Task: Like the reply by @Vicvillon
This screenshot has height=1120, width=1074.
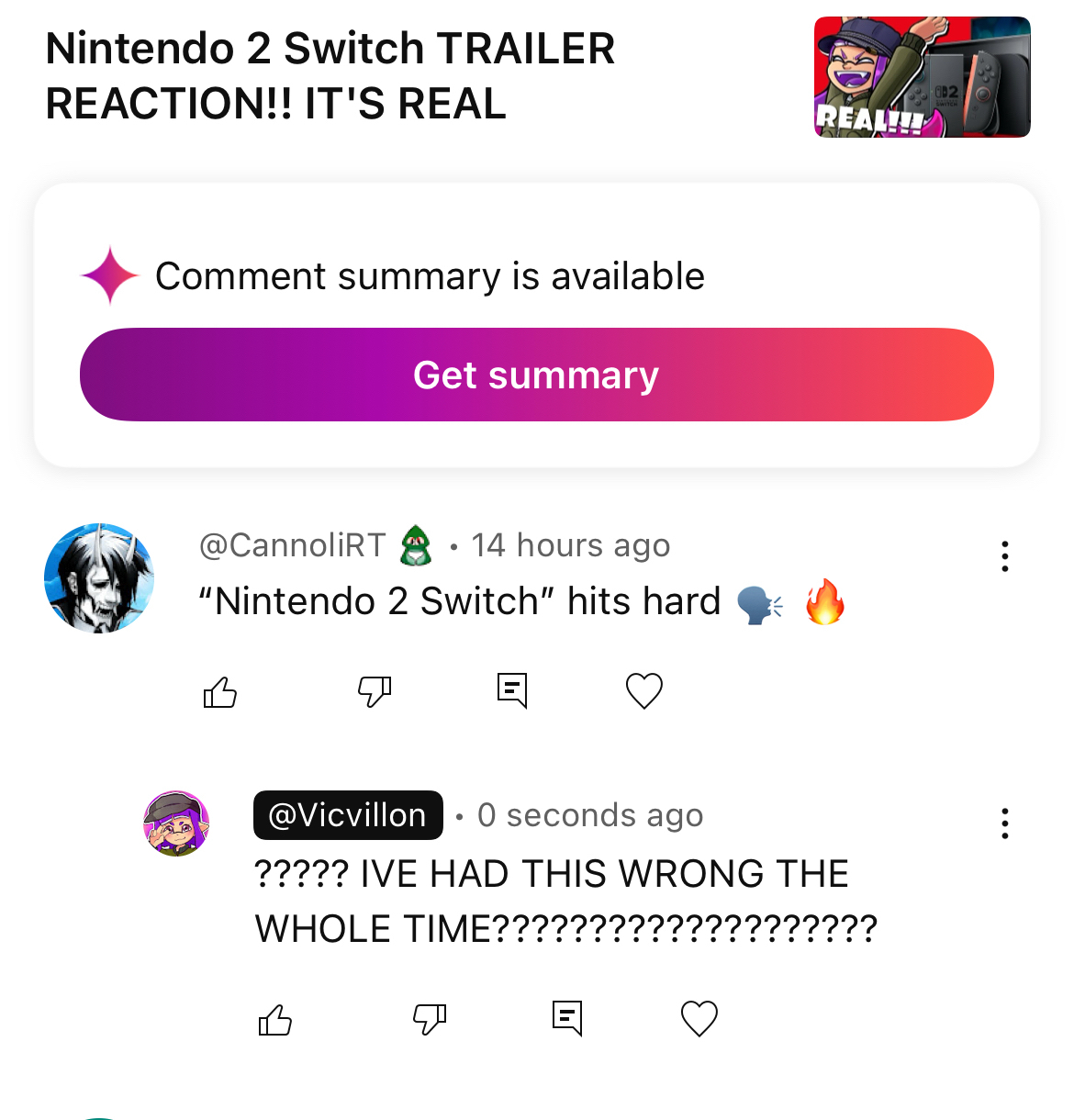Action: (275, 1019)
